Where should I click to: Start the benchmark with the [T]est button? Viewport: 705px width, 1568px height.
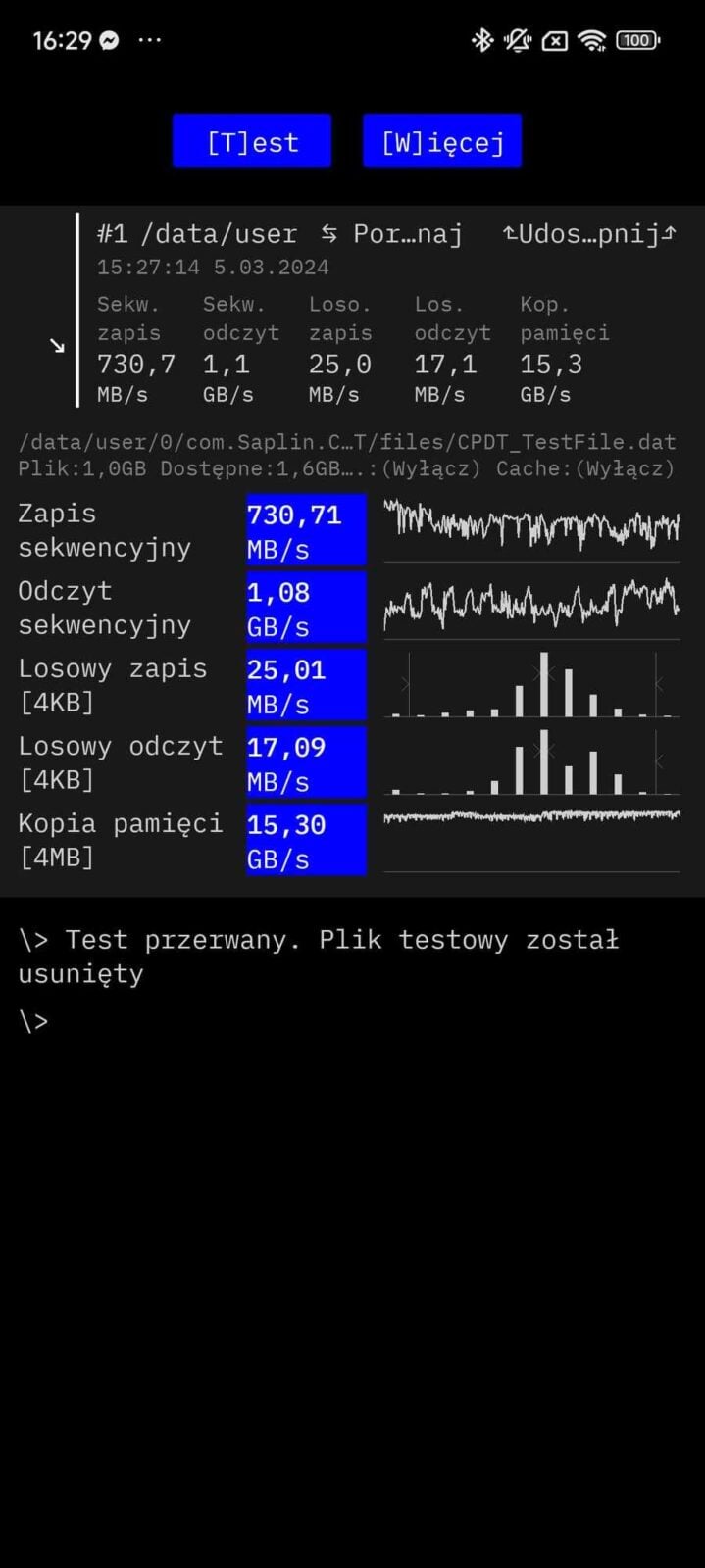point(252,140)
